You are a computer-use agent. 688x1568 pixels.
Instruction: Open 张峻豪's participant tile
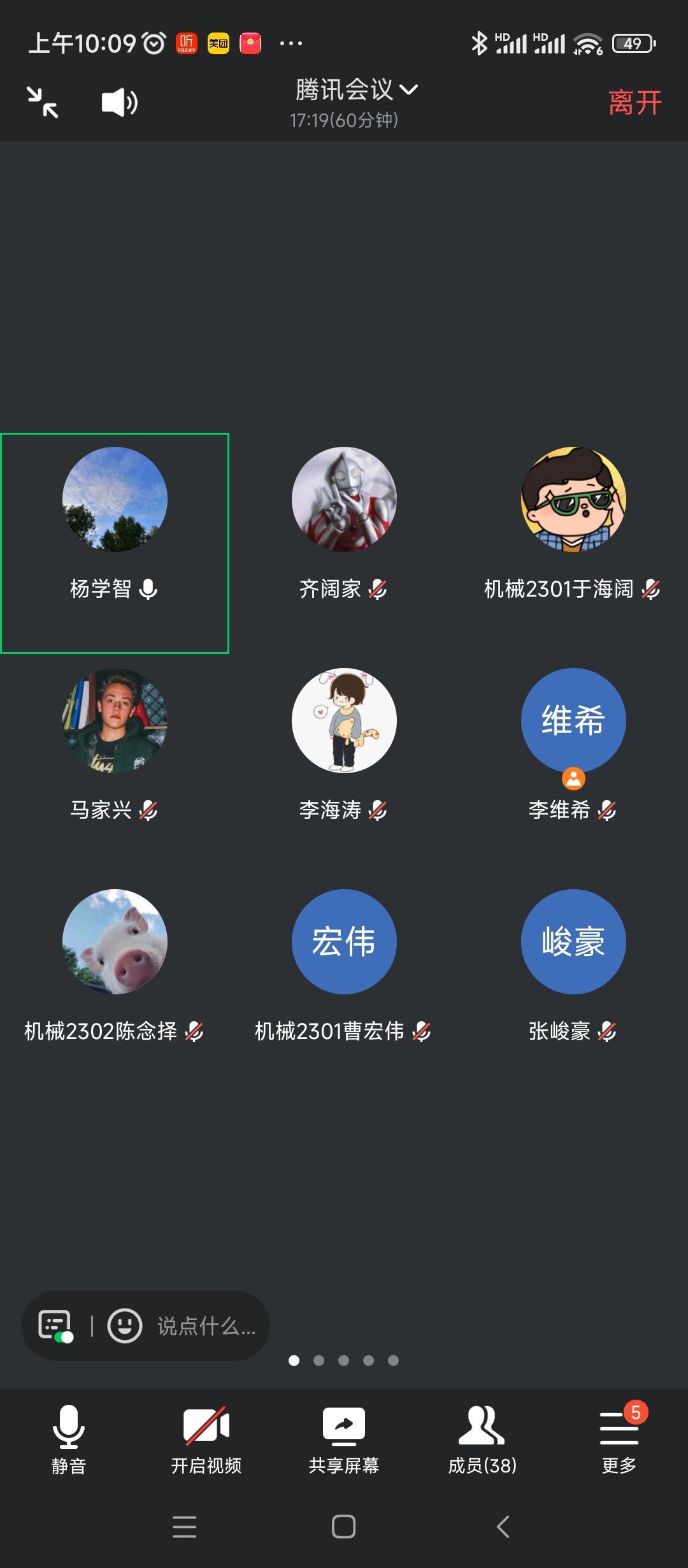[573, 964]
